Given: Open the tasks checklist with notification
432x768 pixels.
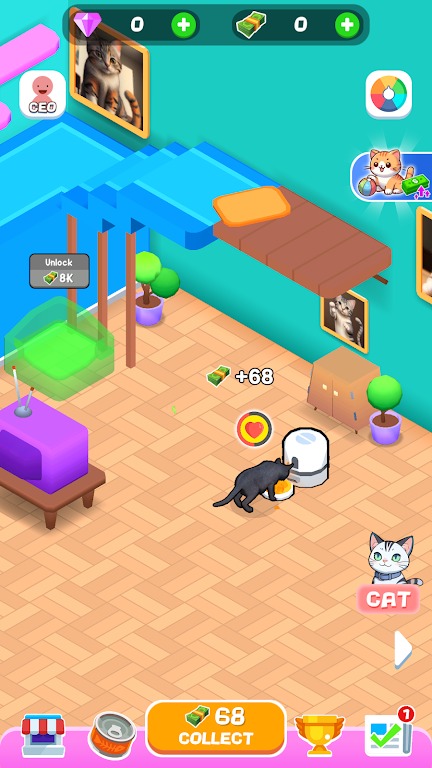Looking at the screenshot, I should click(390, 733).
